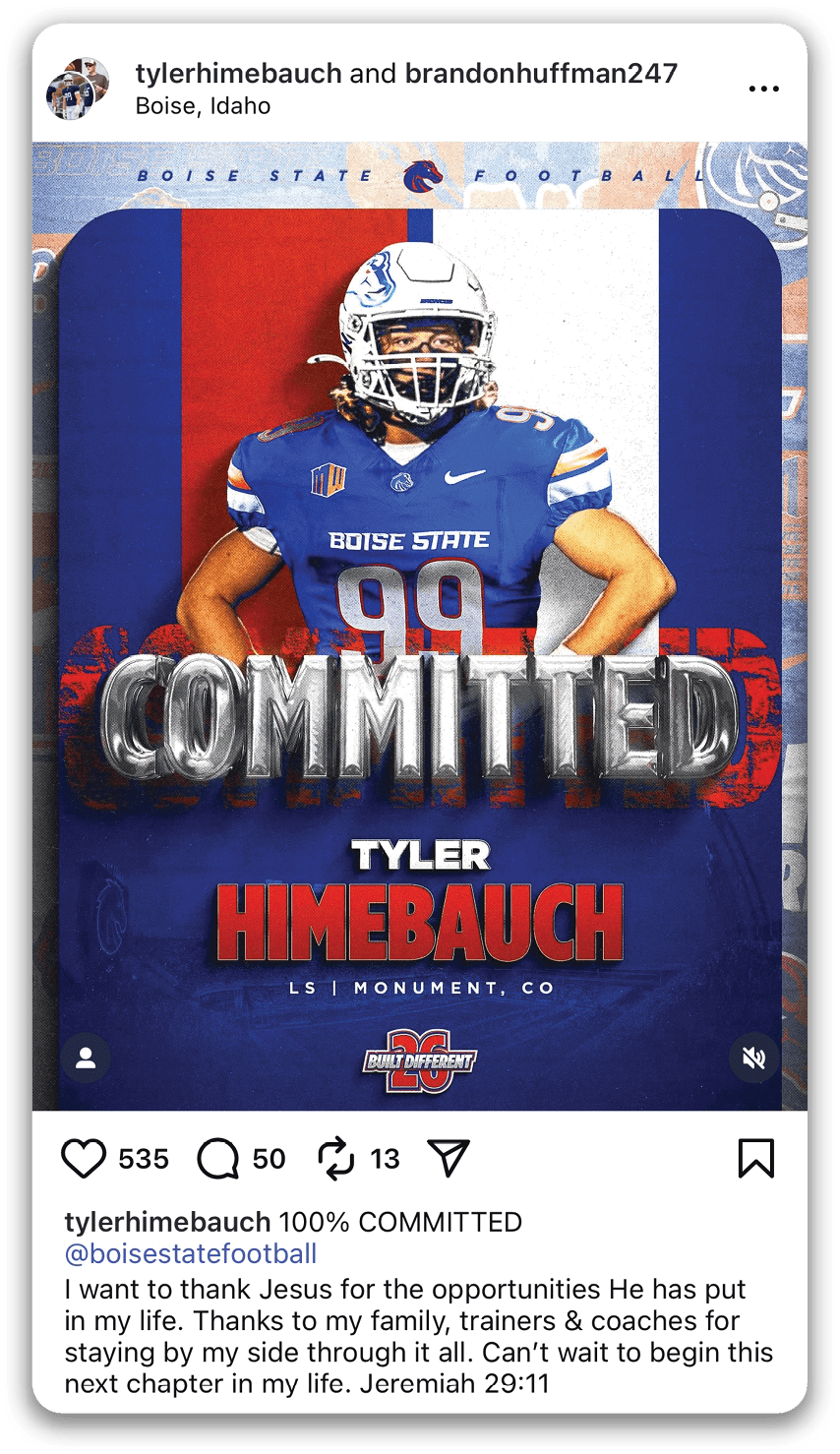Share the post via paper plane icon
Image resolution: width=840 pixels, height=1454 pixels.
click(x=450, y=1159)
